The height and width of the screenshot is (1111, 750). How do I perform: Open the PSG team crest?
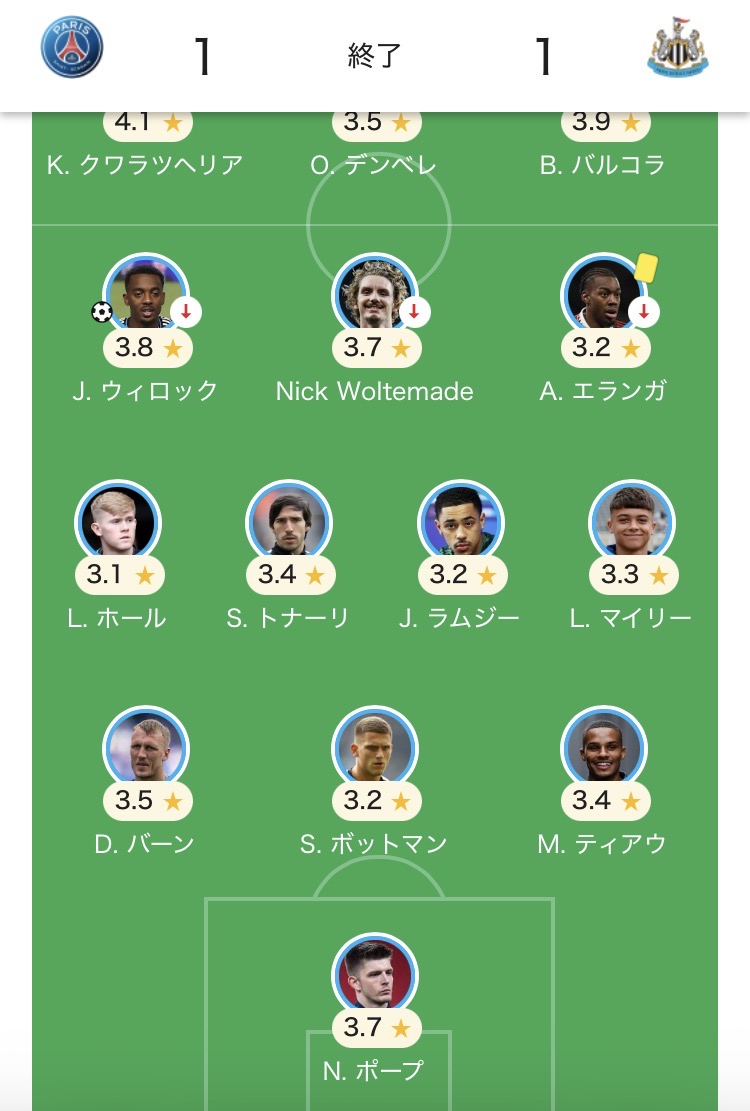(x=72, y=48)
